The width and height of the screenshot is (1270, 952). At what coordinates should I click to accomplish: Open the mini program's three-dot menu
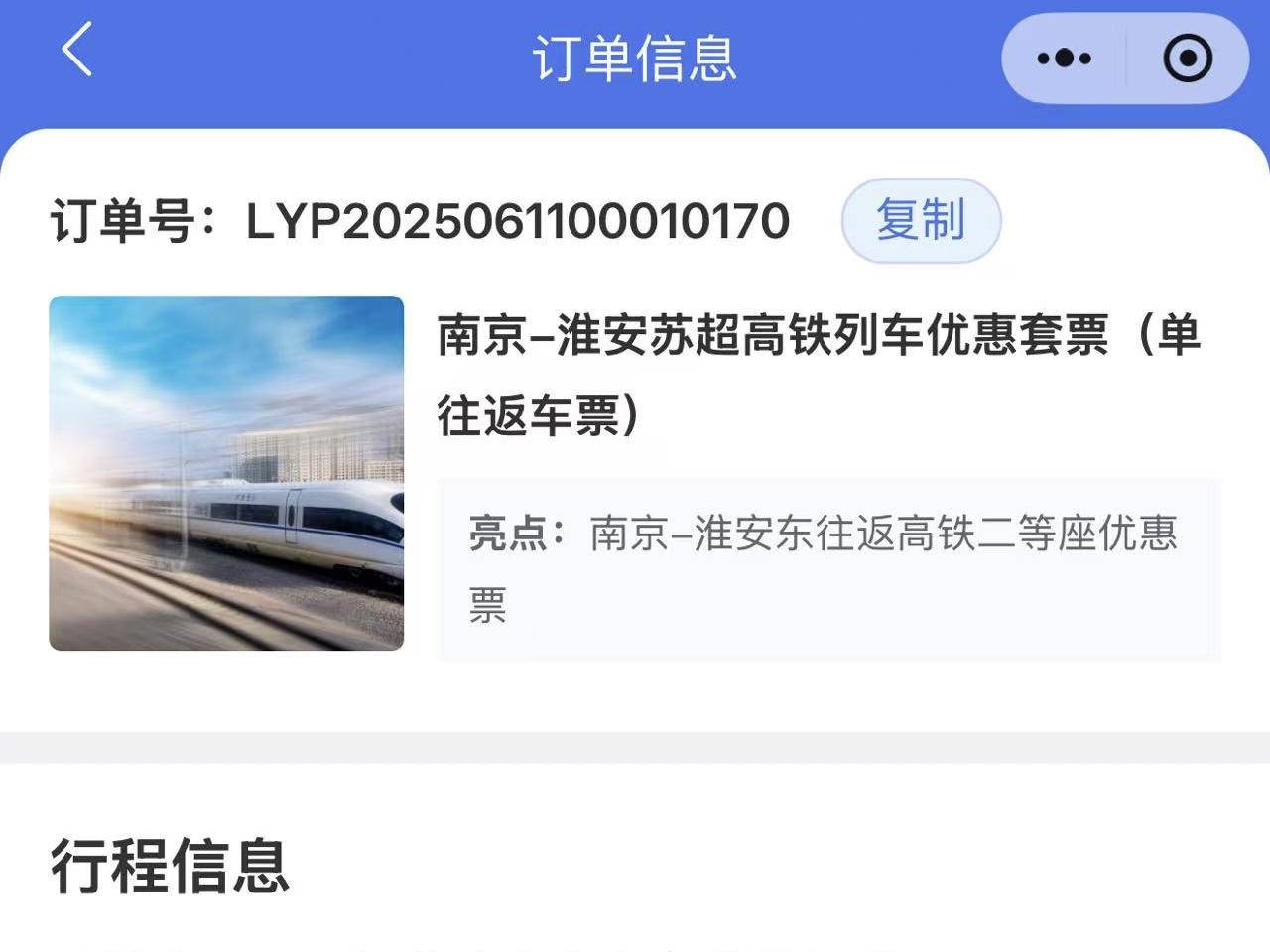pyautogui.click(x=1064, y=59)
